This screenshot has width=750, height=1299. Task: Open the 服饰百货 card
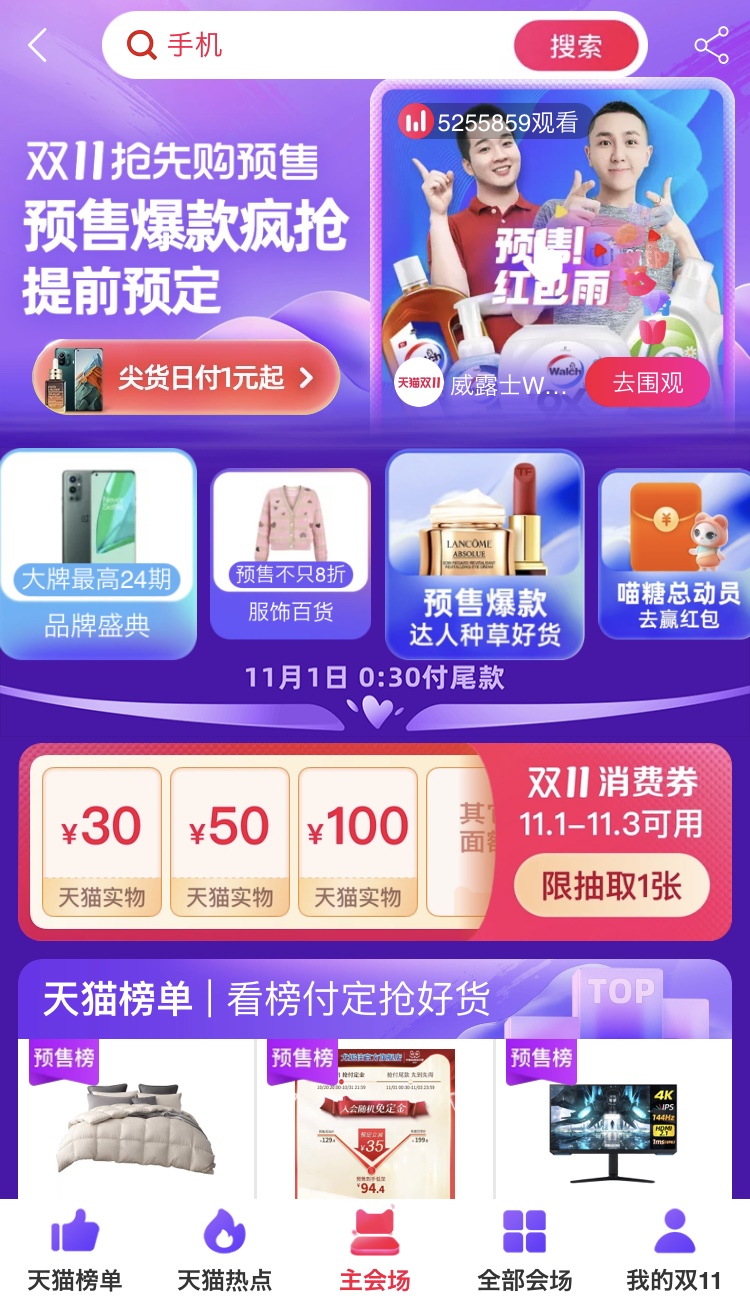click(x=290, y=554)
